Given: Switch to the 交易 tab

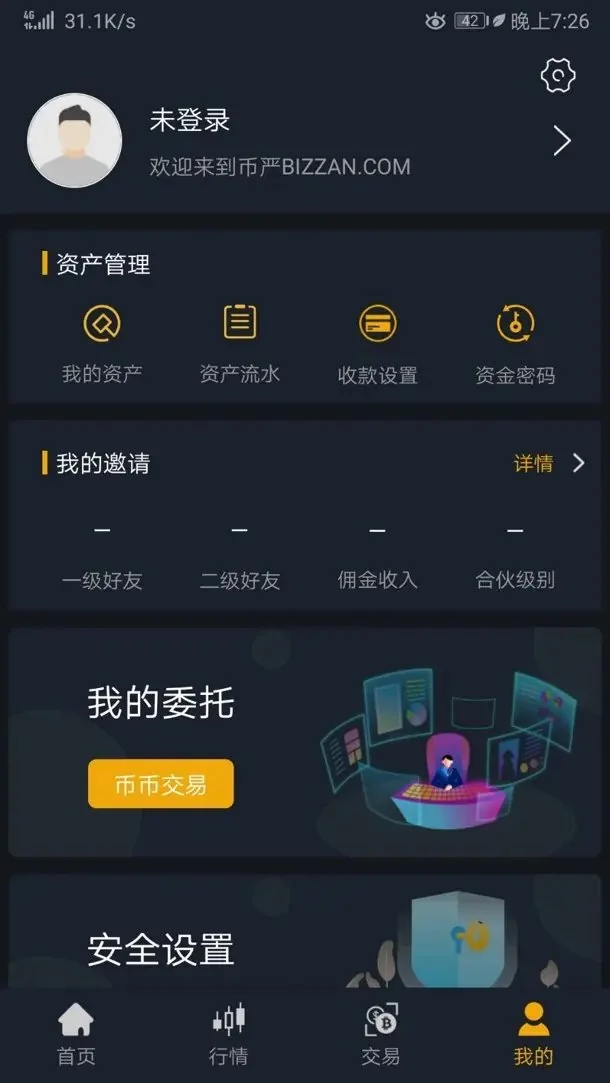Looking at the screenshot, I should [x=381, y=1035].
